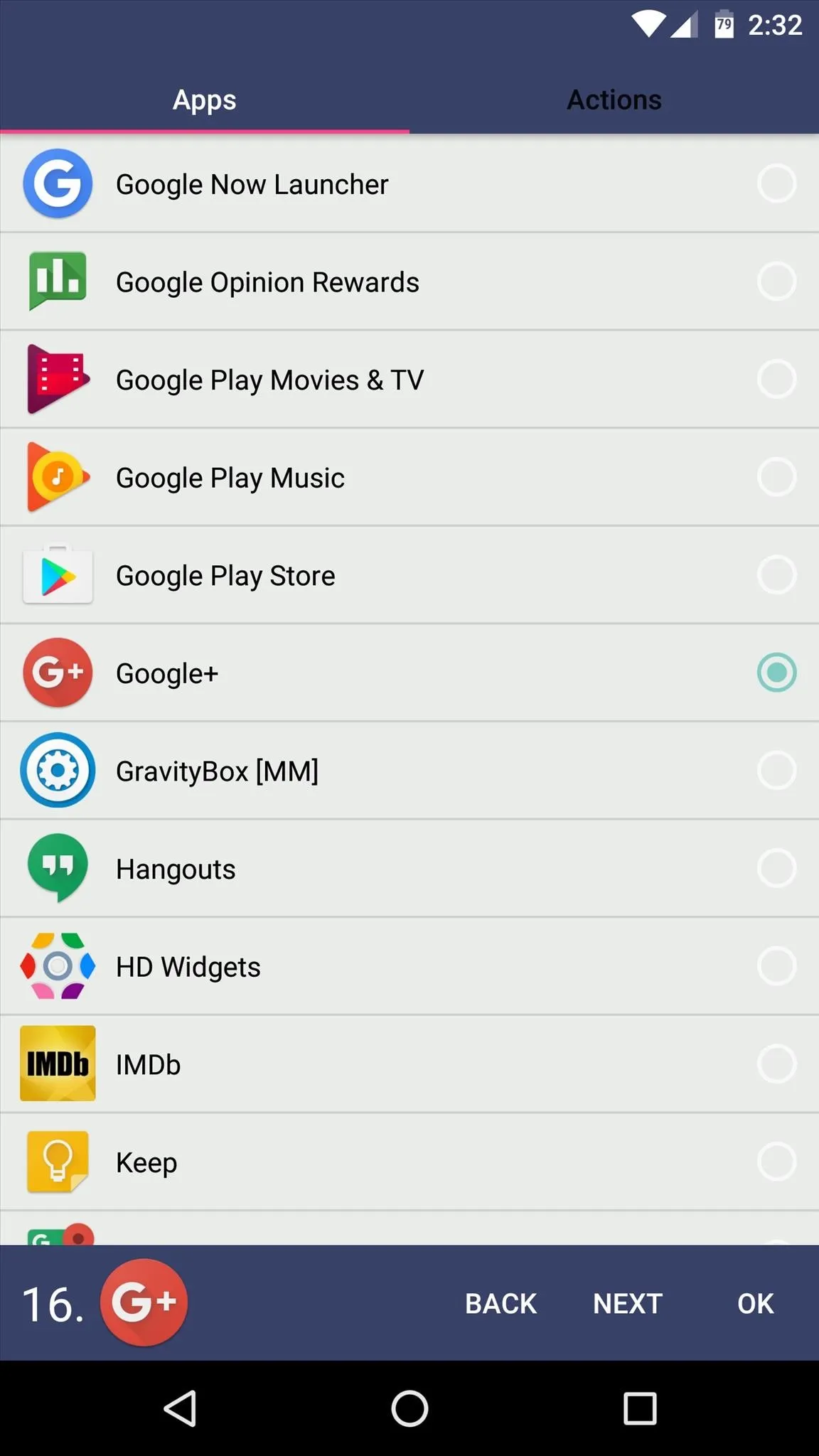Select Google Play Store option

pyautogui.click(x=409, y=575)
